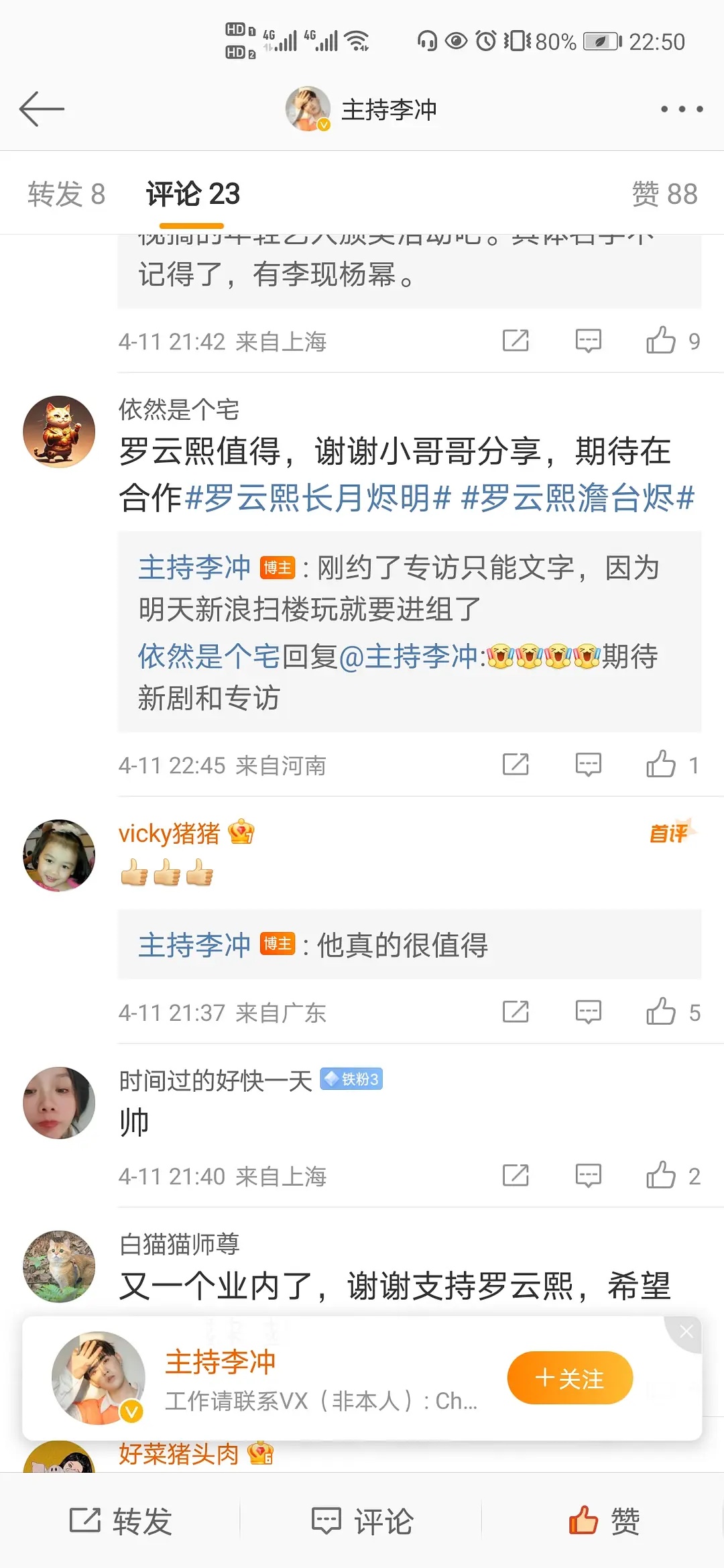Screen dimensions: 724x1568
Task: Dismiss the 主持李冲 follow suggestion card
Action: click(x=686, y=1332)
